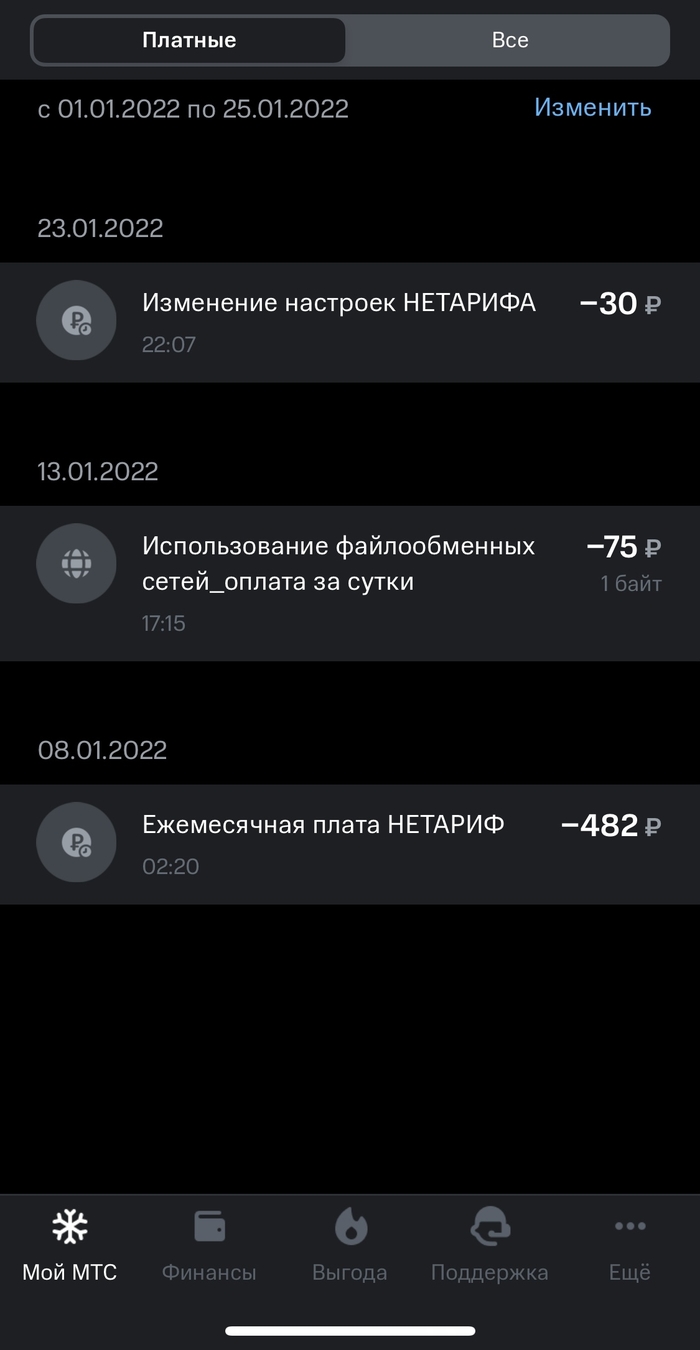Screen dimensions: 700x1350
Task: Go to the Мой МТС tab
Action: 70,1244
